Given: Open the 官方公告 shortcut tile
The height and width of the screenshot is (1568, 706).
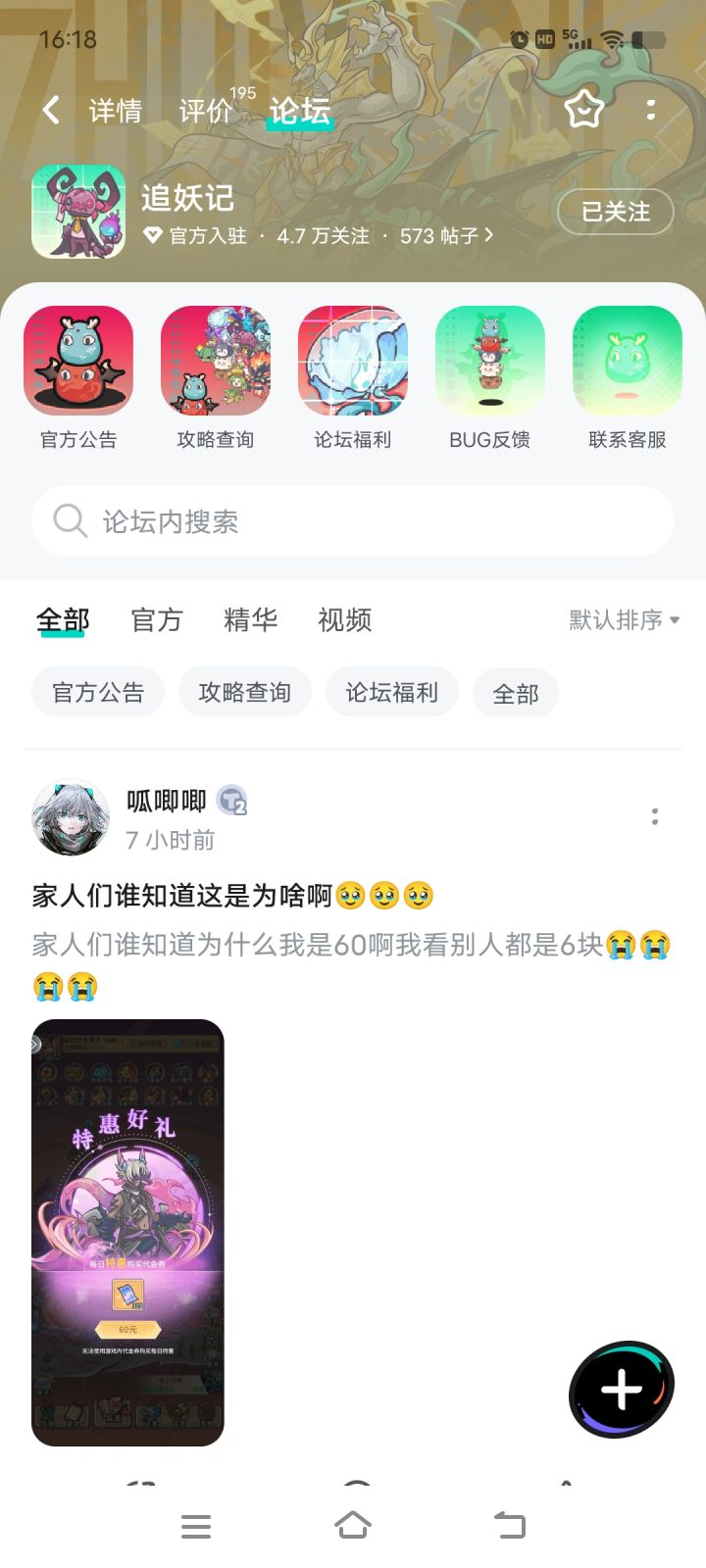Looking at the screenshot, I should tap(78, 378).
